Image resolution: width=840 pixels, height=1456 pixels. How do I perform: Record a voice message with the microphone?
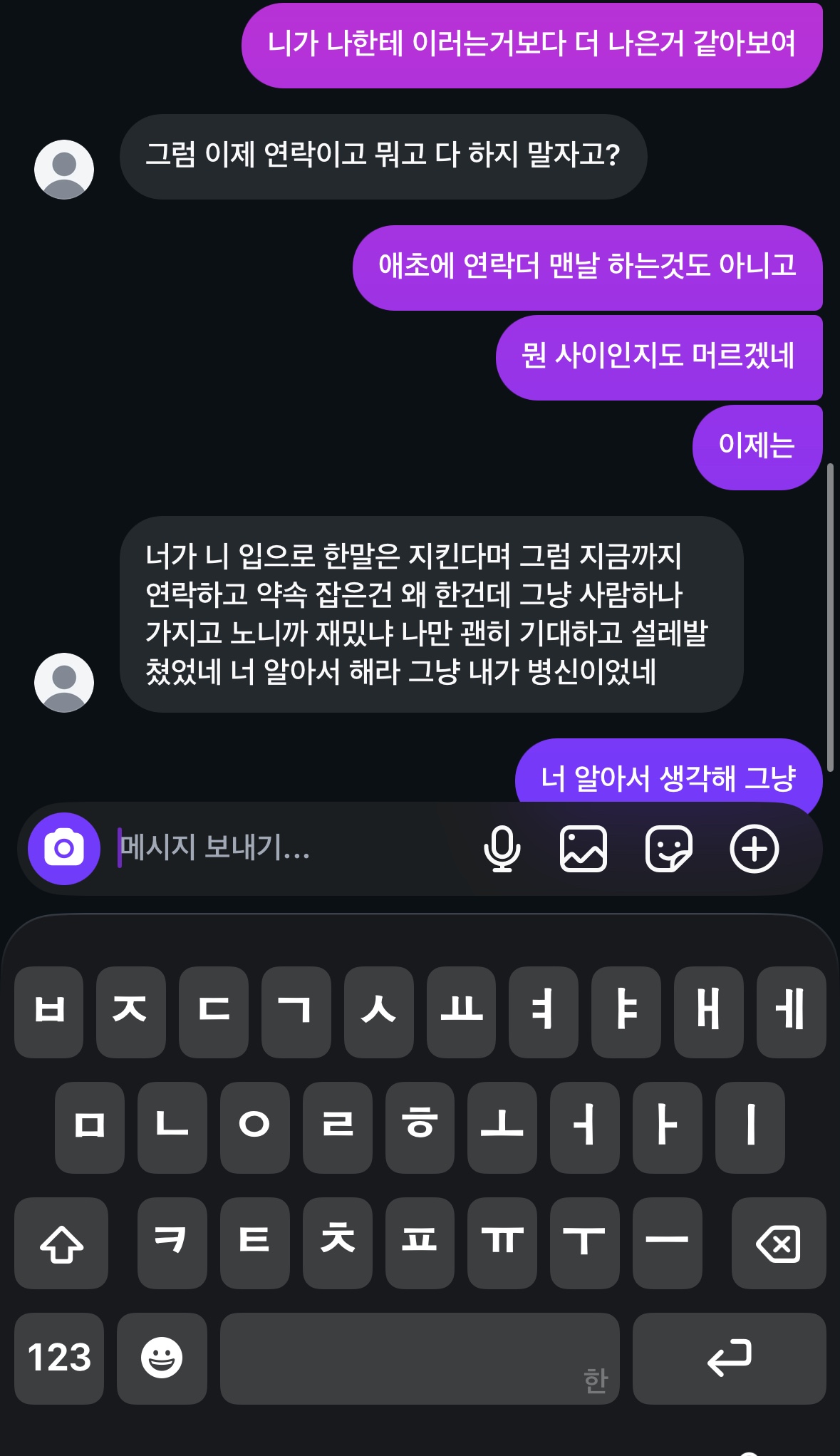(502, 848)
